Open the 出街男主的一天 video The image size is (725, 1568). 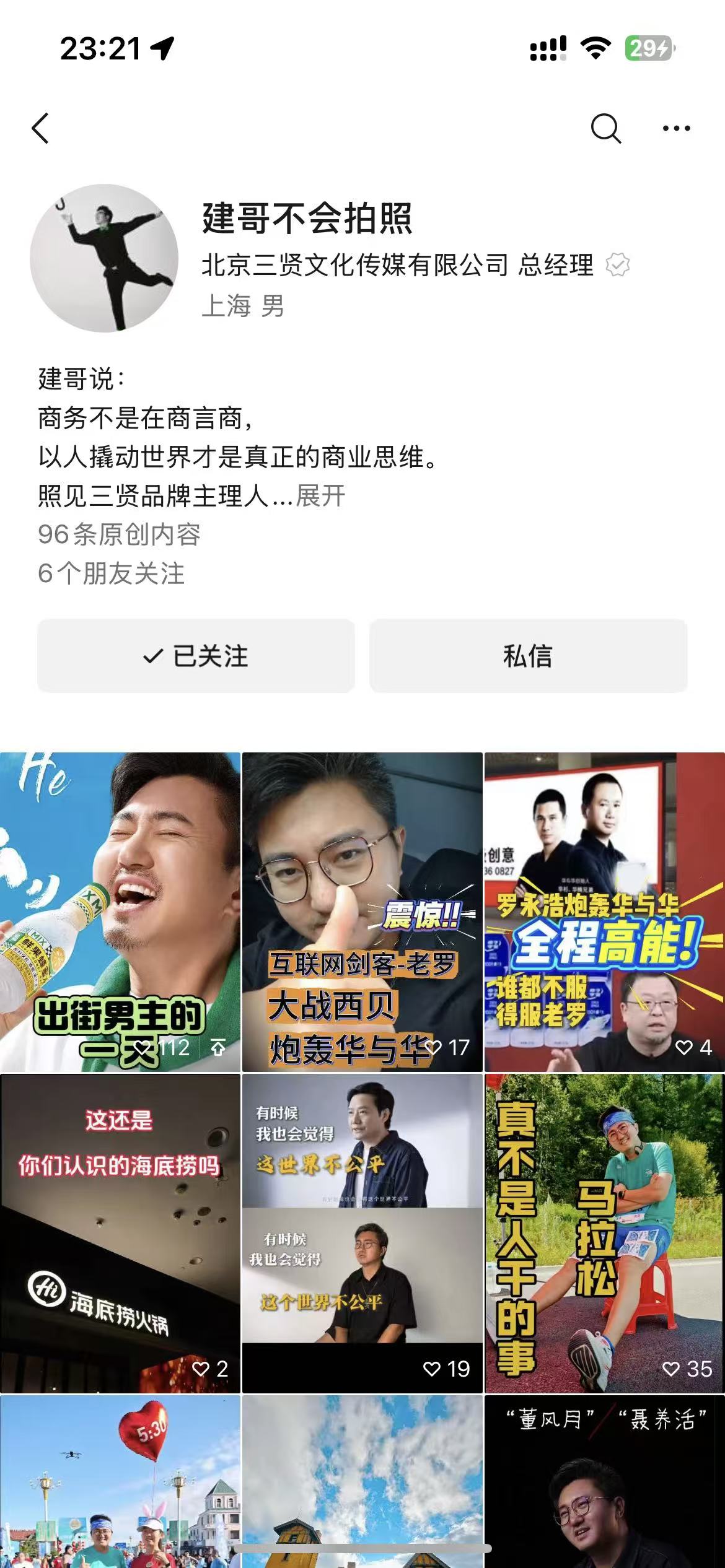coord(120,912)
